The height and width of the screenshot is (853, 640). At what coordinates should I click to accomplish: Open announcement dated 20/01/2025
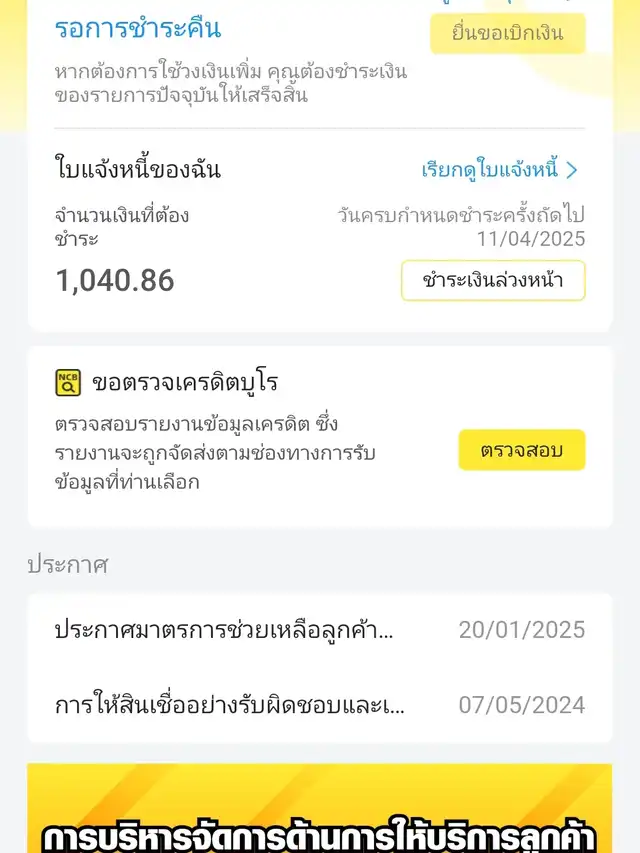pyautogui.click(x=319, y=630)
